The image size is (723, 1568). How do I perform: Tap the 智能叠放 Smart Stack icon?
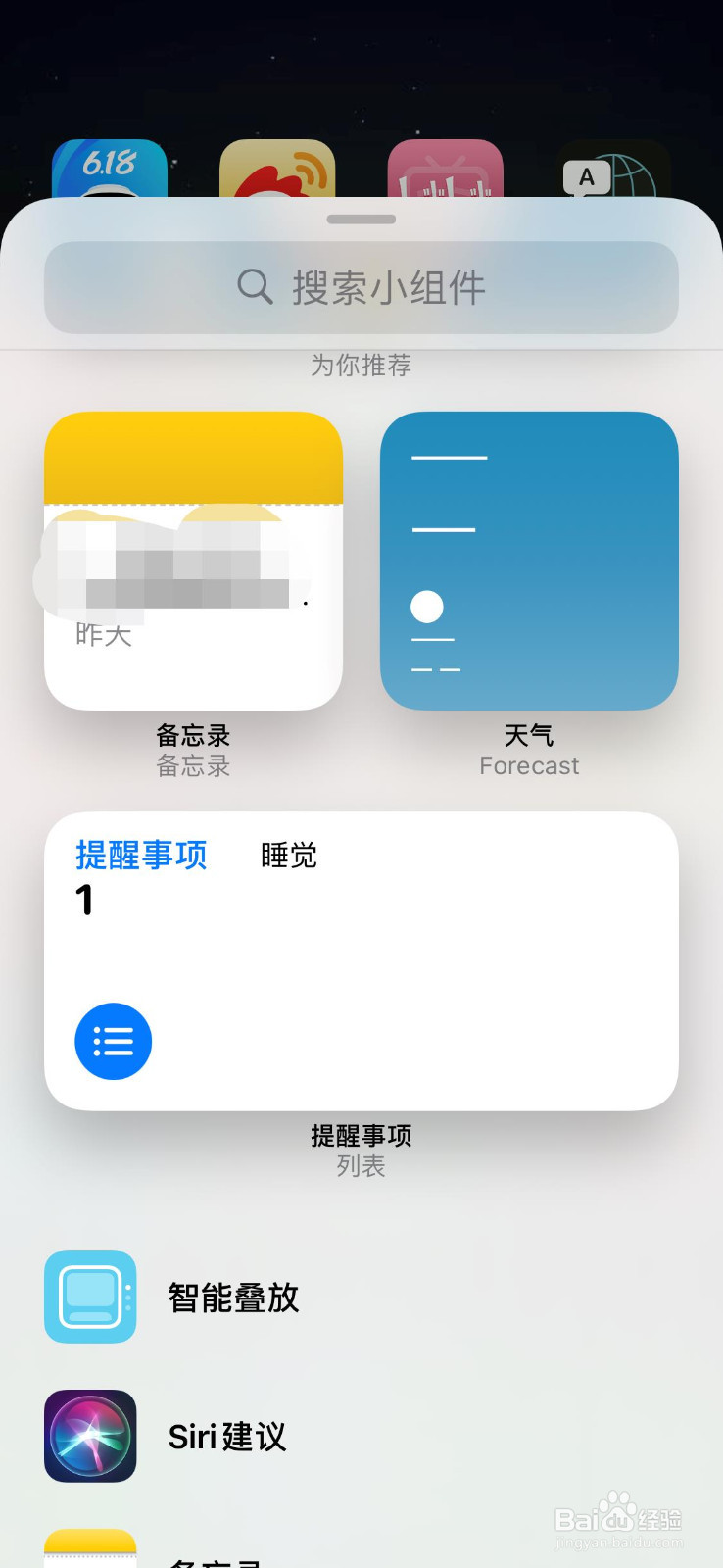89,1298
